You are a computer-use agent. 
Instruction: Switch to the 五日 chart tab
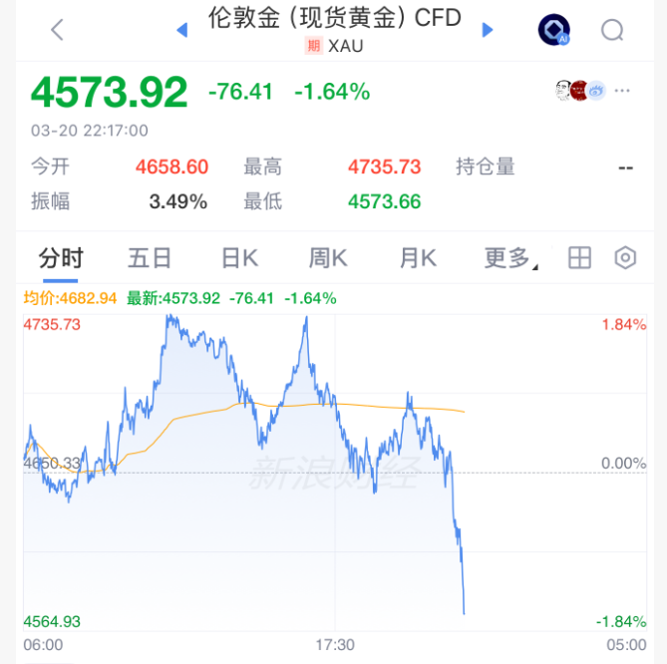coord(150,258)
